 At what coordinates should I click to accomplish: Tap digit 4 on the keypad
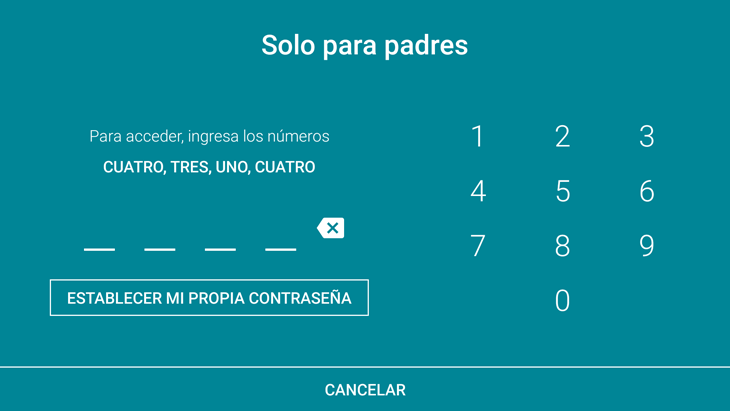click(477, 191)
